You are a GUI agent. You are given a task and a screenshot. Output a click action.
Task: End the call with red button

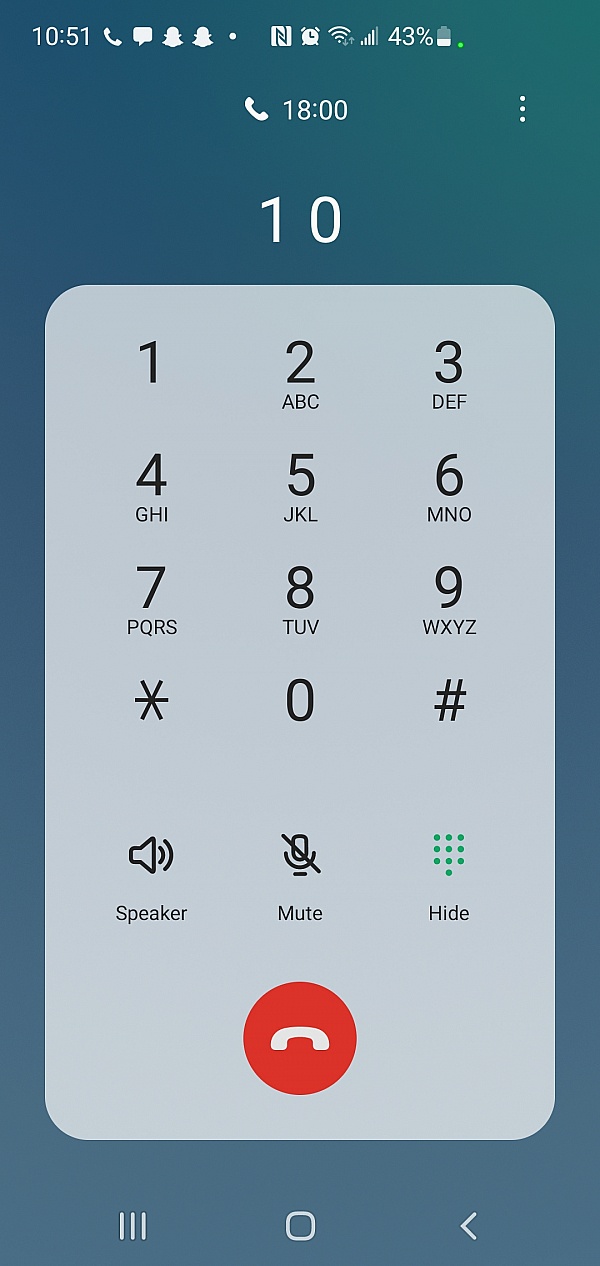[x=300, y=1038]
